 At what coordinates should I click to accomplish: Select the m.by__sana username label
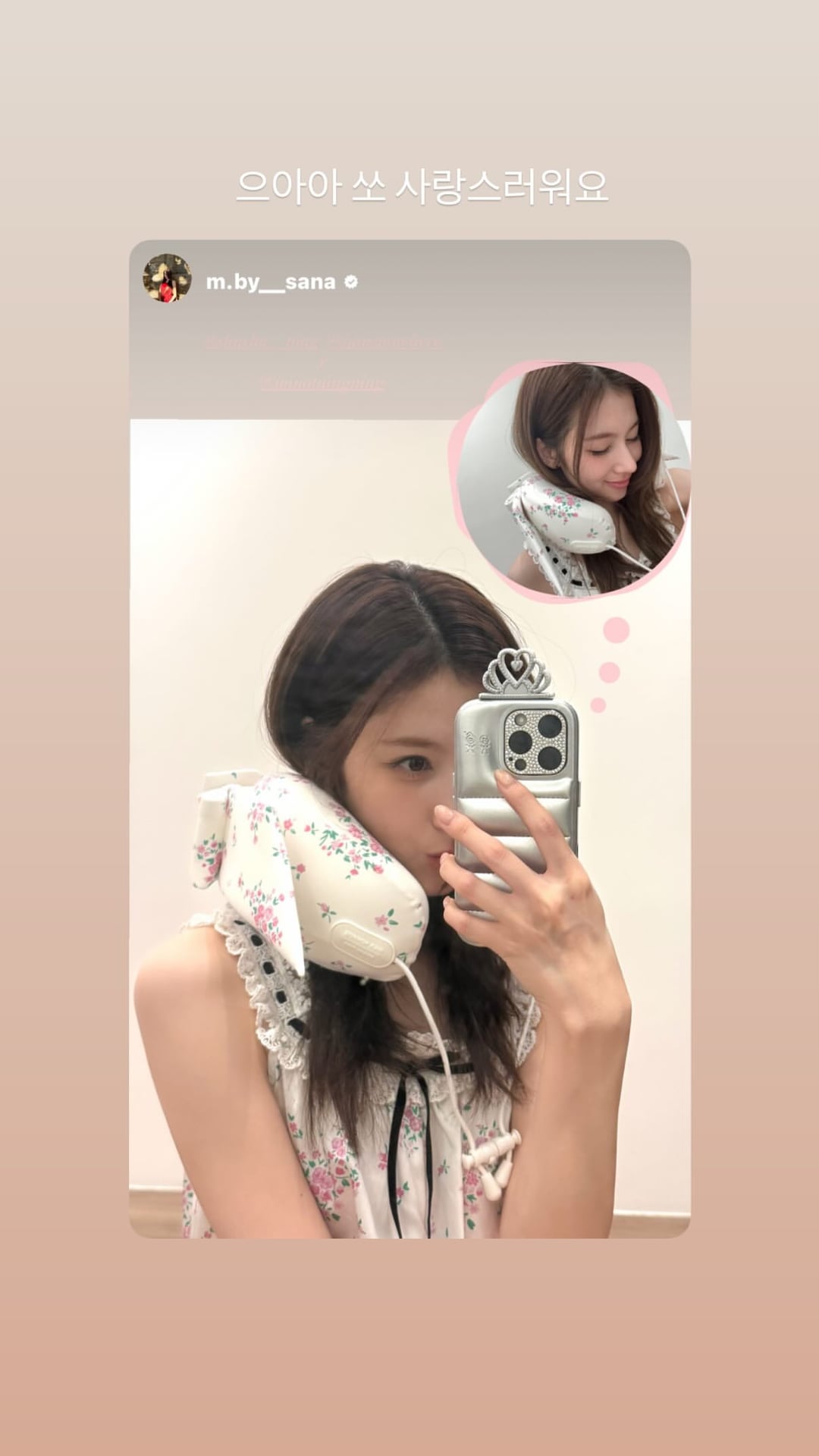coord(269,281)
